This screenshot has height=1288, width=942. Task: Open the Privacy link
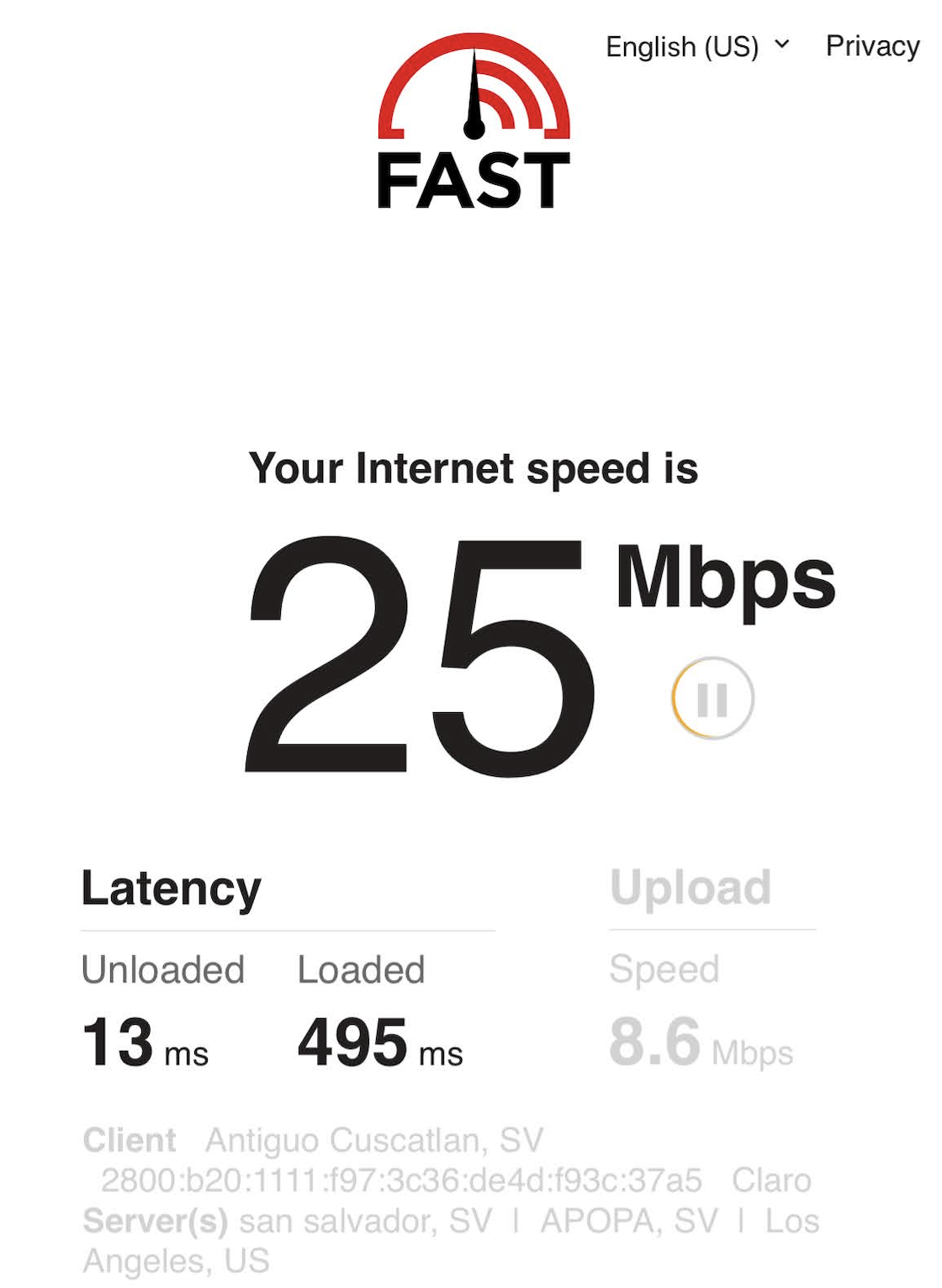872,46
